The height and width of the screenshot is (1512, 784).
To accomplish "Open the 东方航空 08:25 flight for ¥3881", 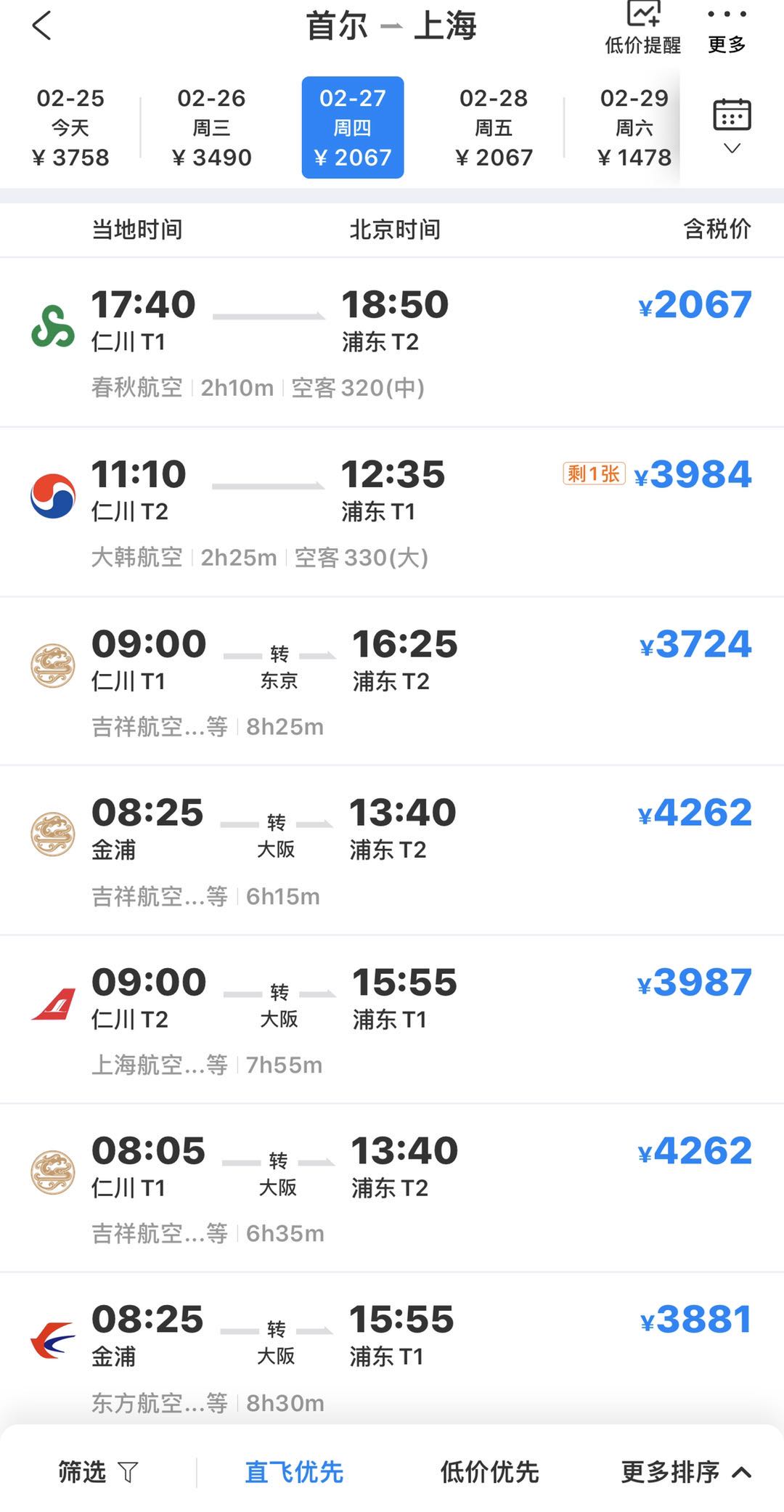I will point(392,1357).
